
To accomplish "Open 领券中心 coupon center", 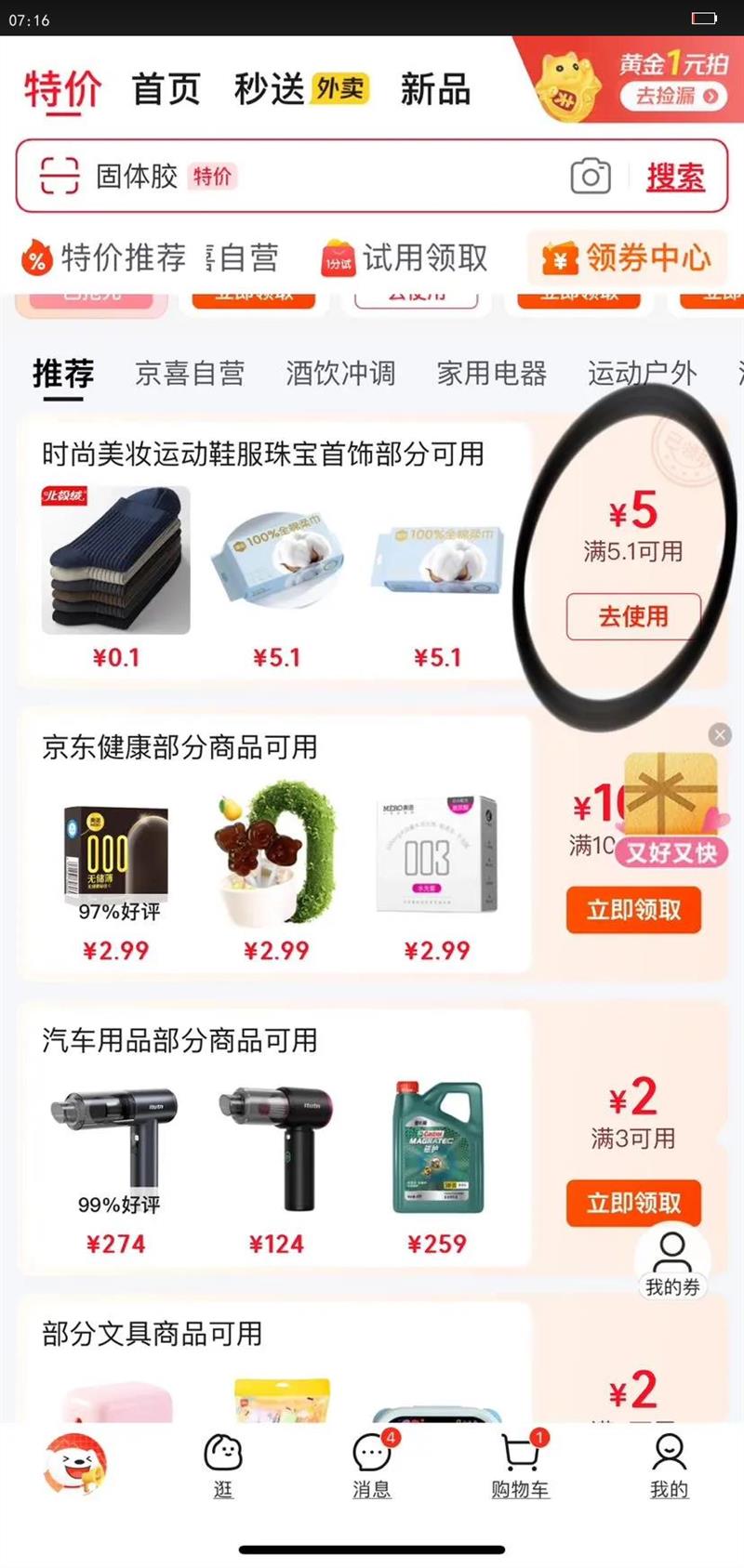I will point(628,257).
